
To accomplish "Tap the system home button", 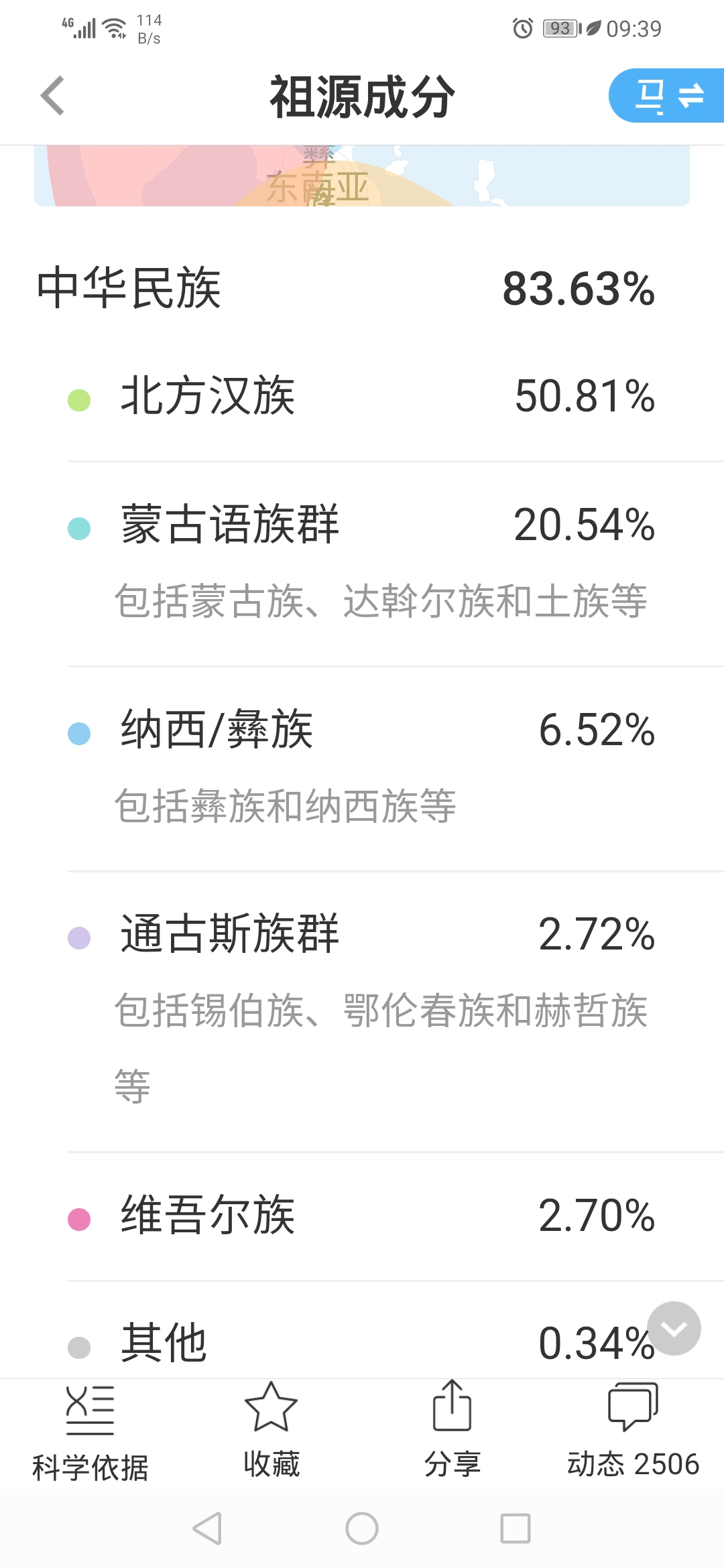I will [362, 1528].
